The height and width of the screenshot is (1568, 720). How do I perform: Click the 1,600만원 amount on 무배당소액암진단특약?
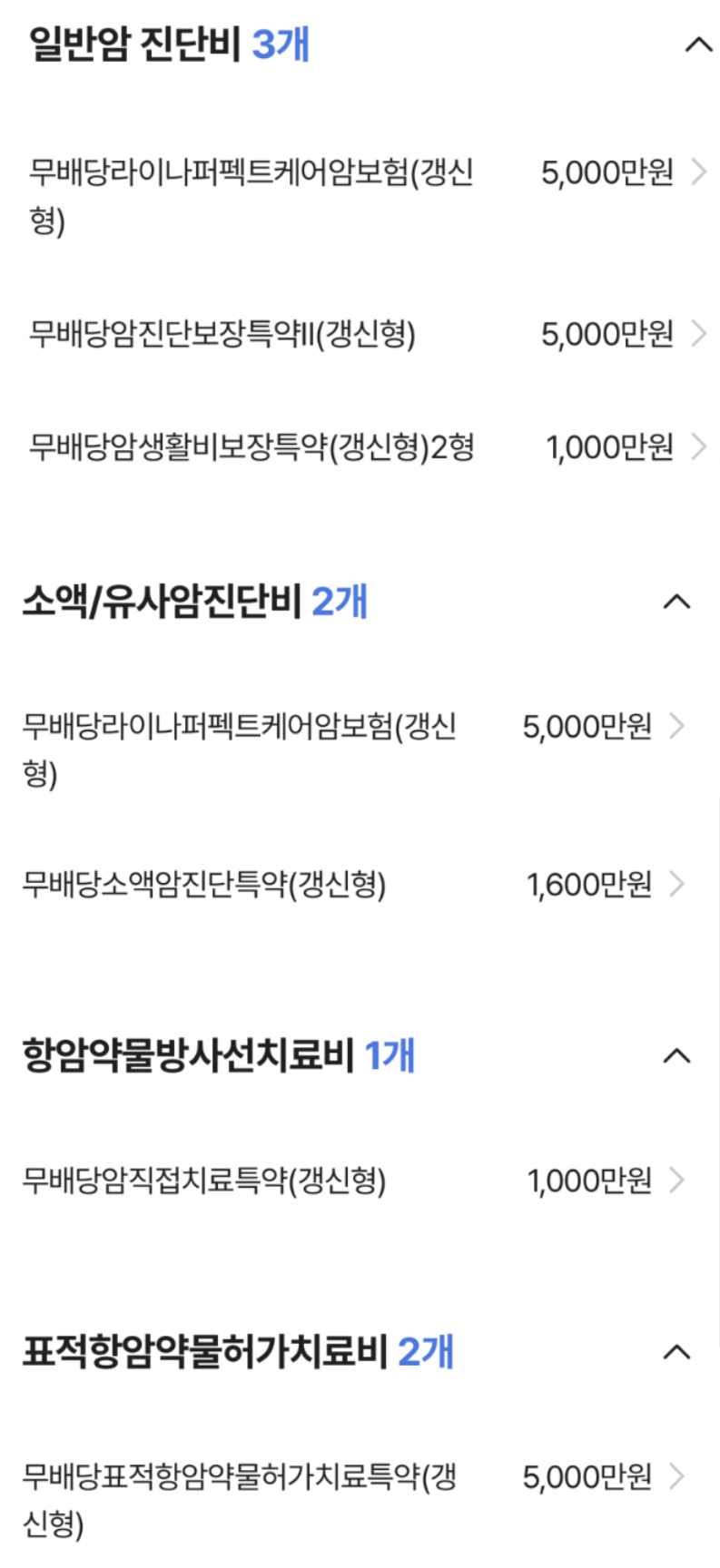click(x=590, y=883)
